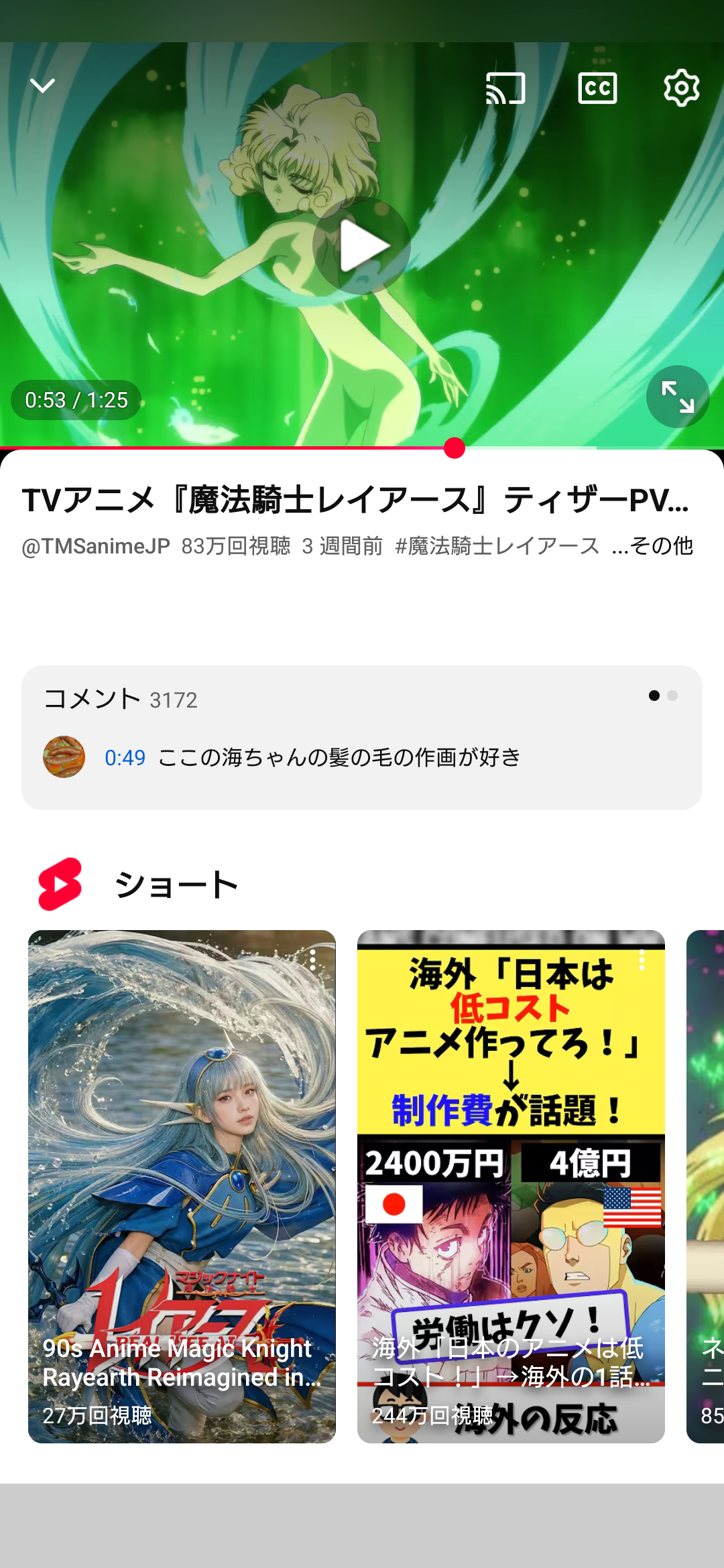The width and height of the screenshot is (724, 1568).
Task: Open video settings gear
Action: (681, 88)
